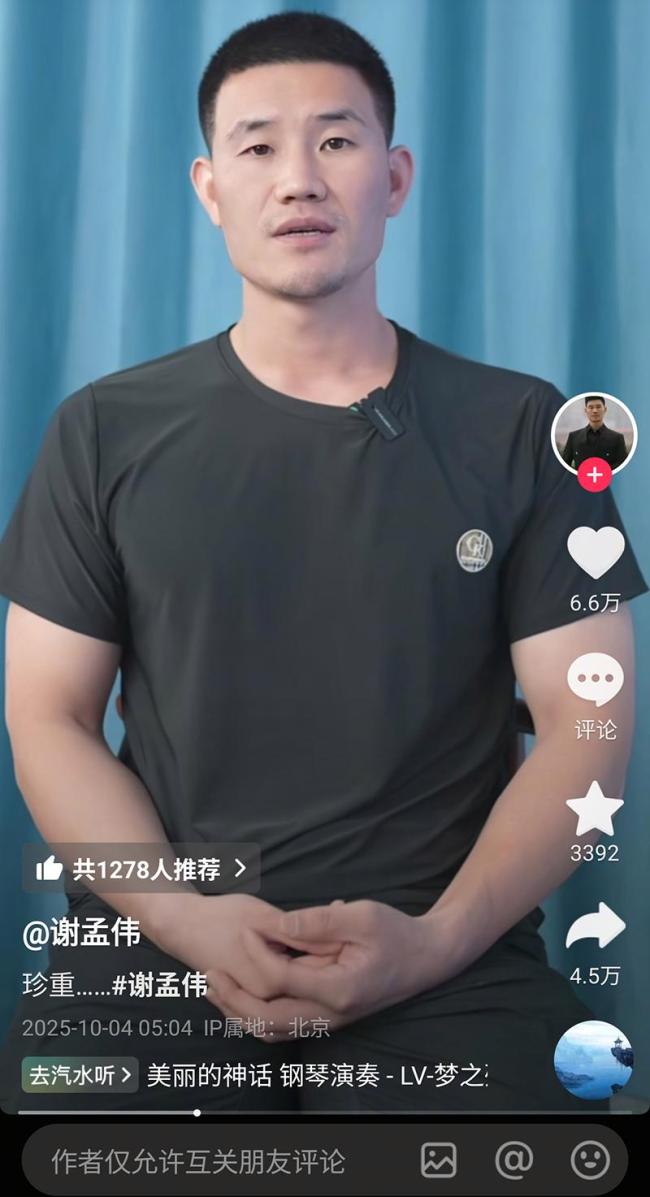
Task: Tap the 去汽水听 music chip
Action: [x=80, y=1075]
